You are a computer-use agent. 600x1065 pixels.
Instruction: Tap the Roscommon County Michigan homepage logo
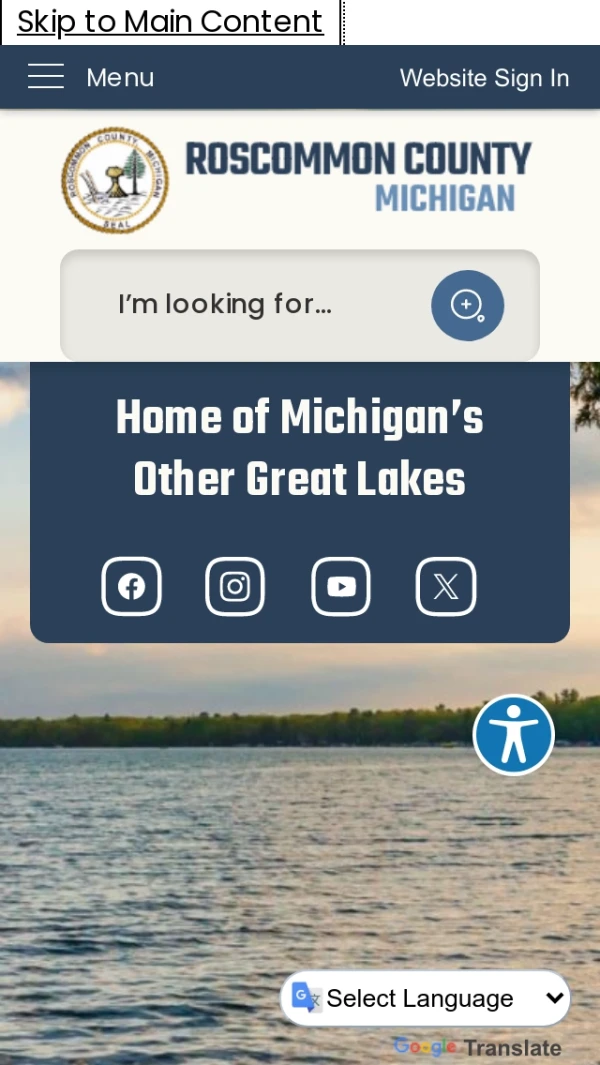pyautogui.click(x=297, y=180)
